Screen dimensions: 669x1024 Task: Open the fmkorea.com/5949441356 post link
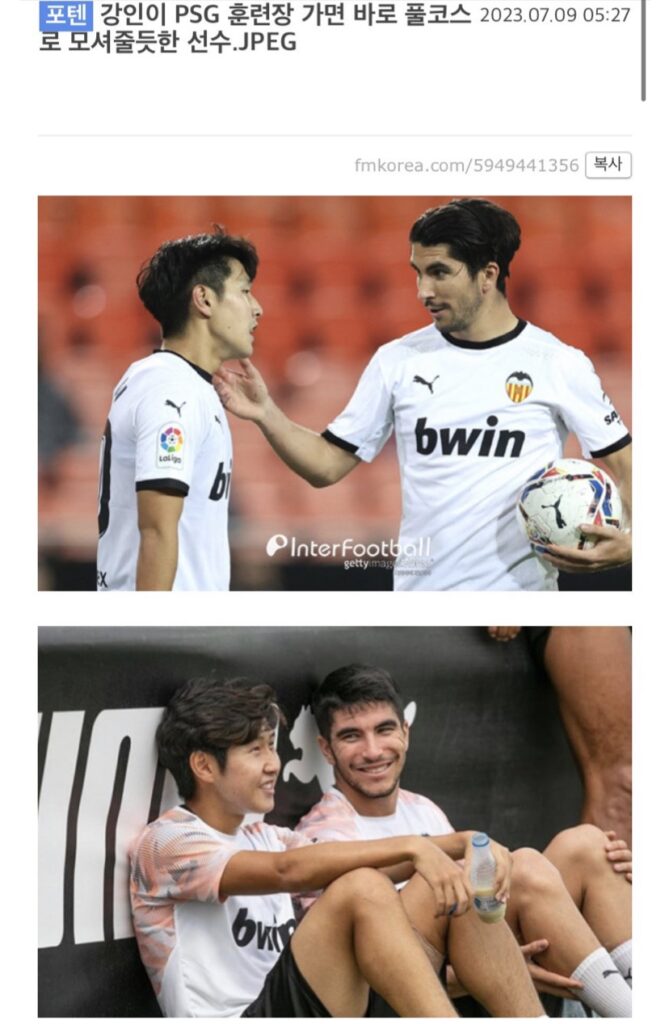(x=466, y=166)
